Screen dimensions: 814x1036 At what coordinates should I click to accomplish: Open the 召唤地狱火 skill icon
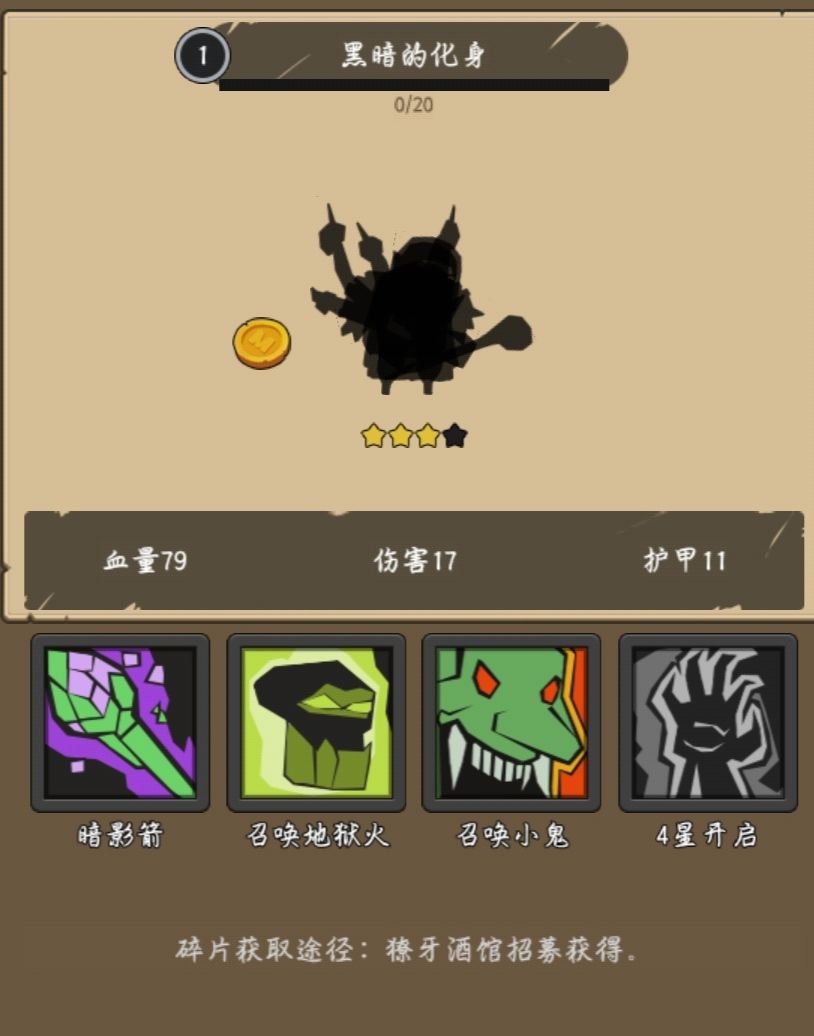pos(316,725)
